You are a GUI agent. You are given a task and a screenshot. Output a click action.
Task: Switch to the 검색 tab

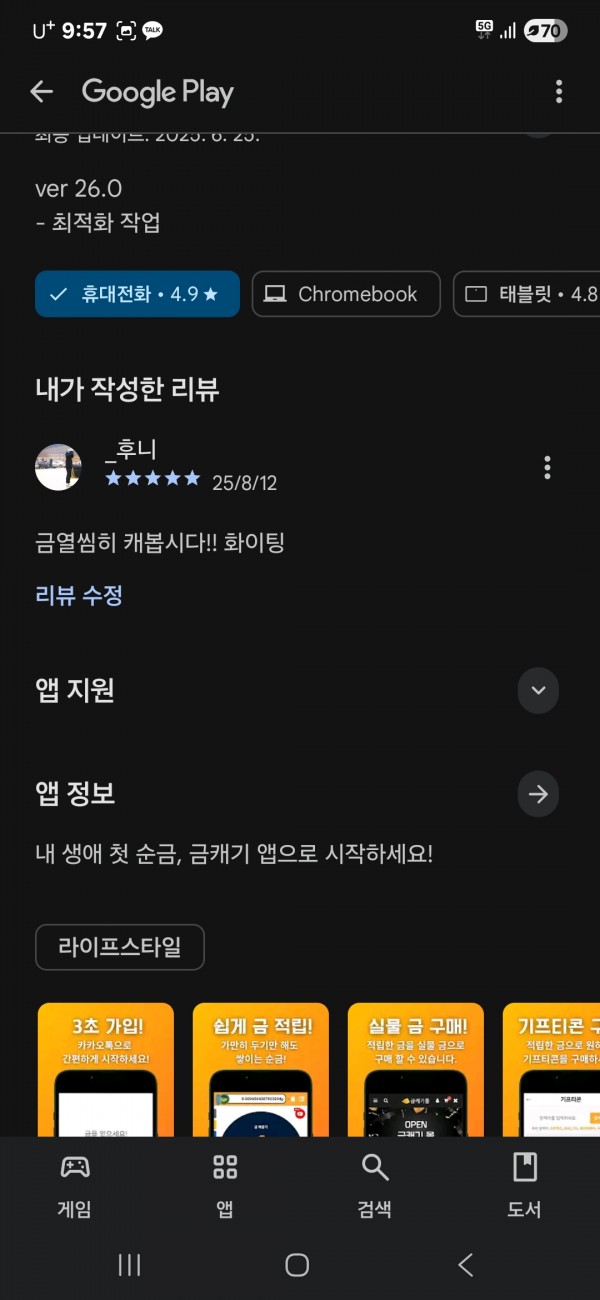click(374, 1185)
